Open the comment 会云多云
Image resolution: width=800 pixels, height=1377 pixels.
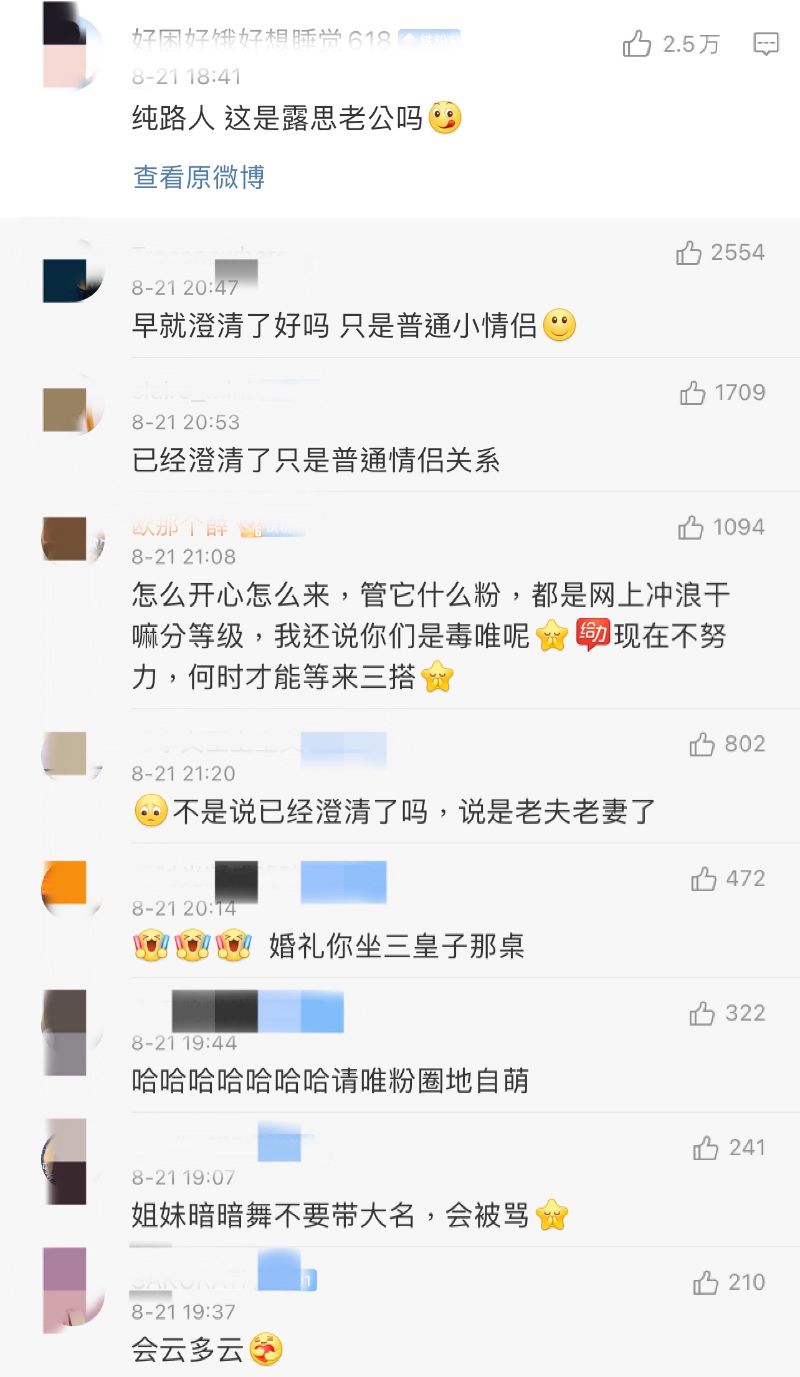(x=188, y=1350)
